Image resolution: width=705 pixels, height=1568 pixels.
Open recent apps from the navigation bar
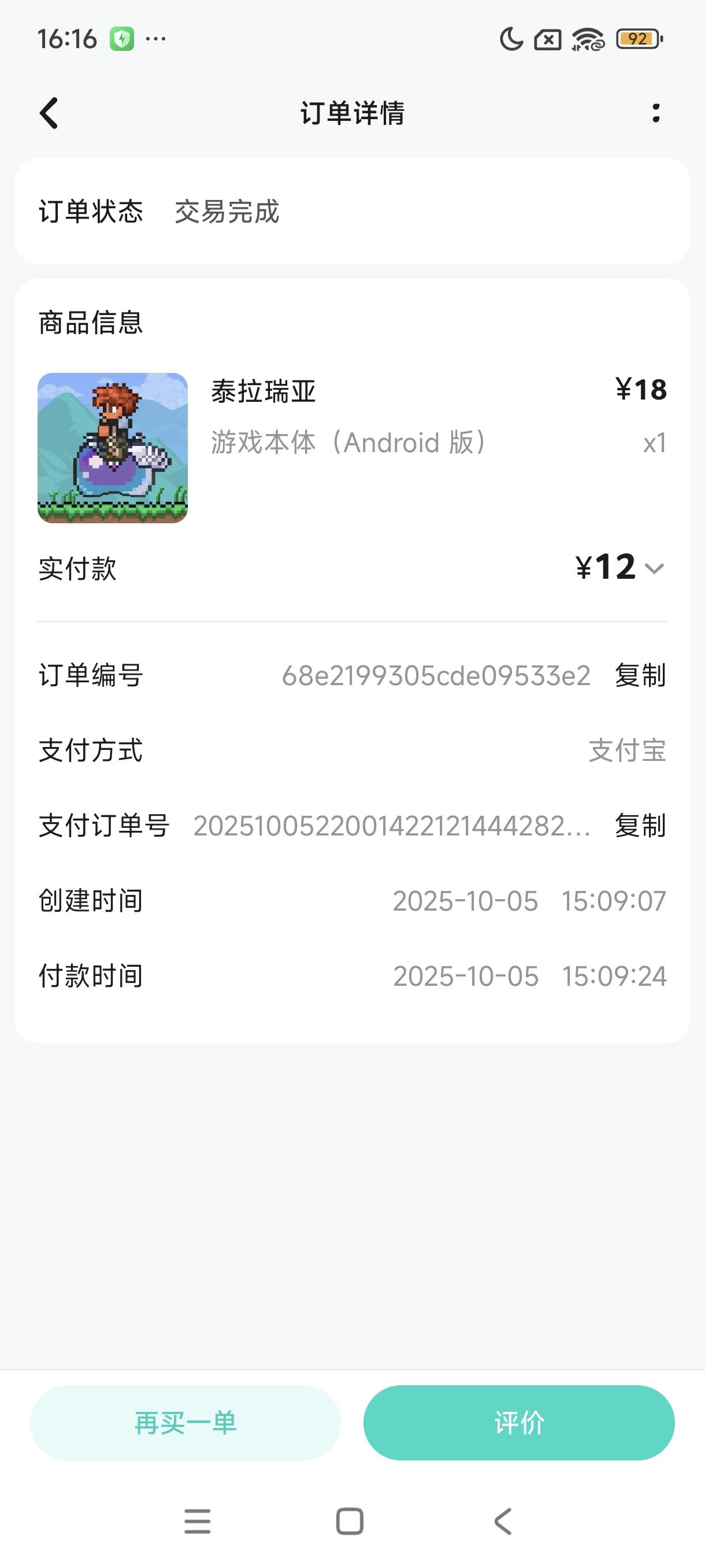click(198, 1521)
